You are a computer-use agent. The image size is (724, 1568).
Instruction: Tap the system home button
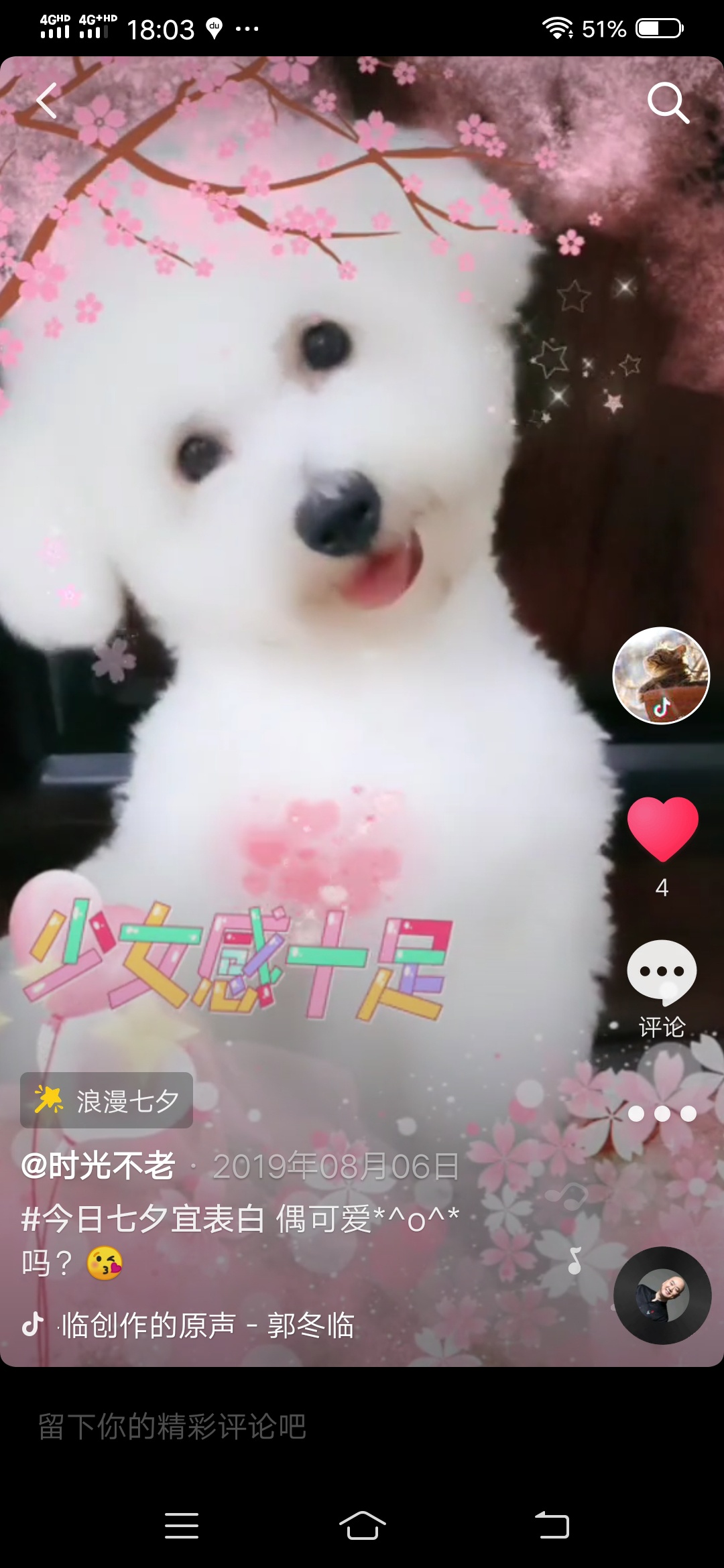point(362,1526)
